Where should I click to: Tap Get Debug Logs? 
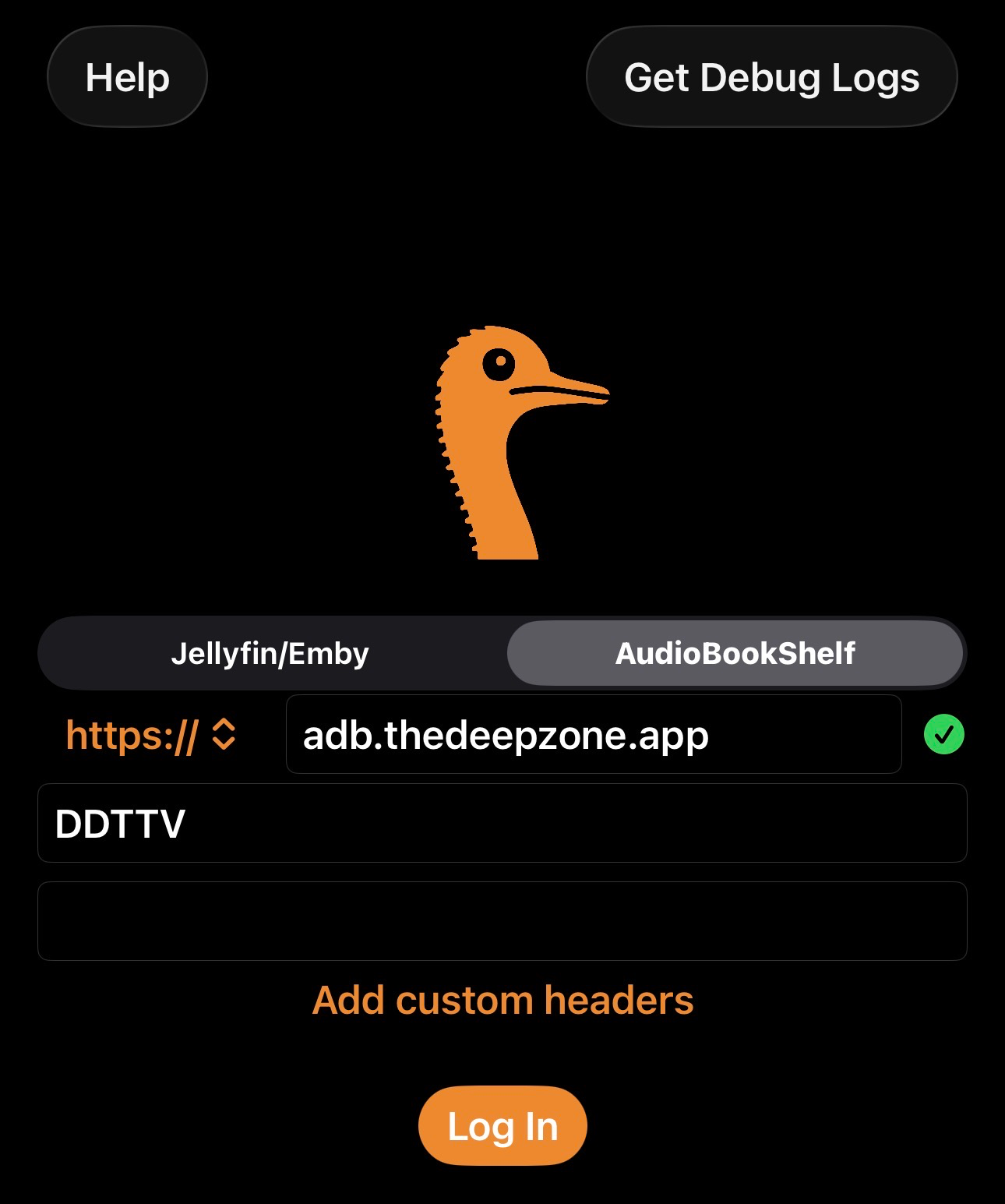point(771,77)
